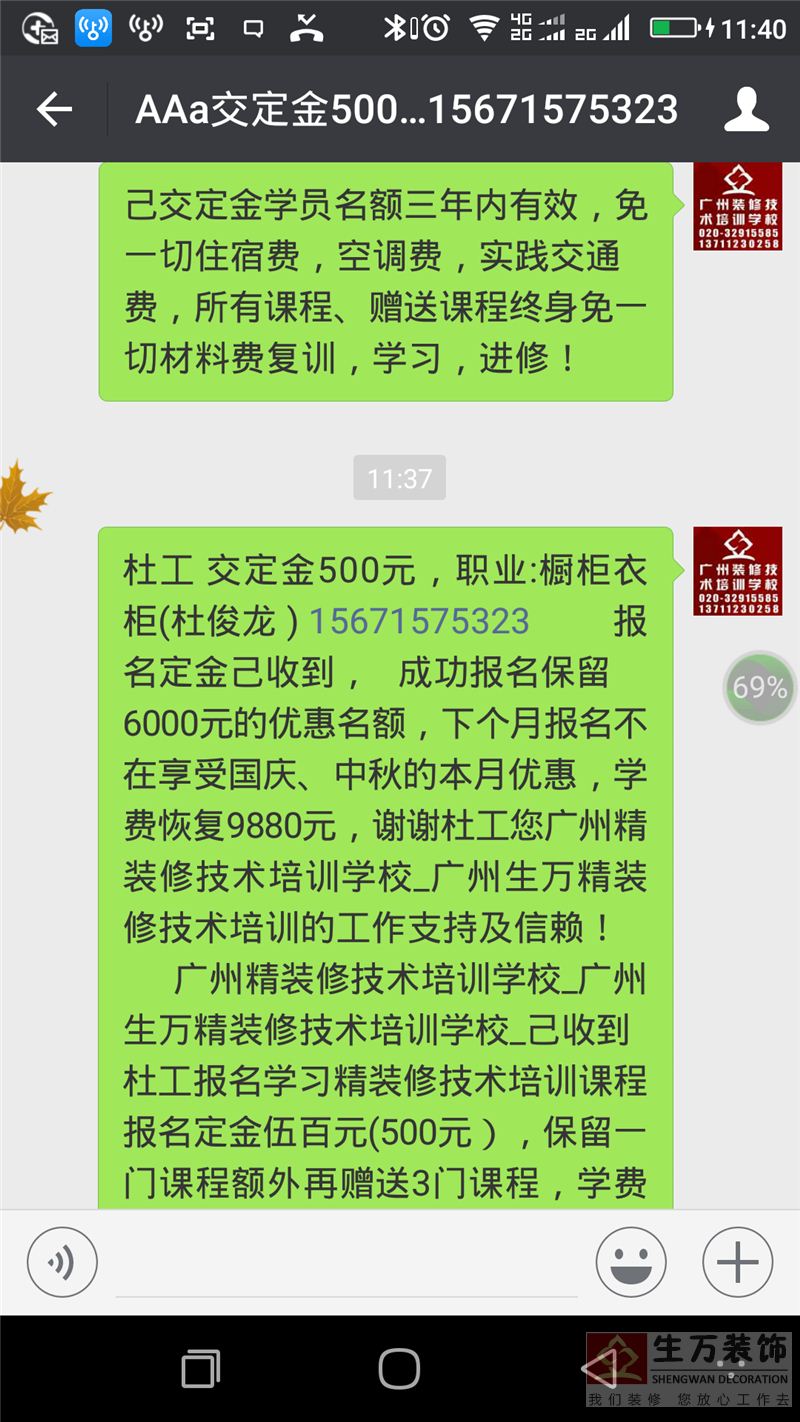This screenshot has height=1422, width=800.
Task: Open the contact profile icon
Action: [746, 110]
